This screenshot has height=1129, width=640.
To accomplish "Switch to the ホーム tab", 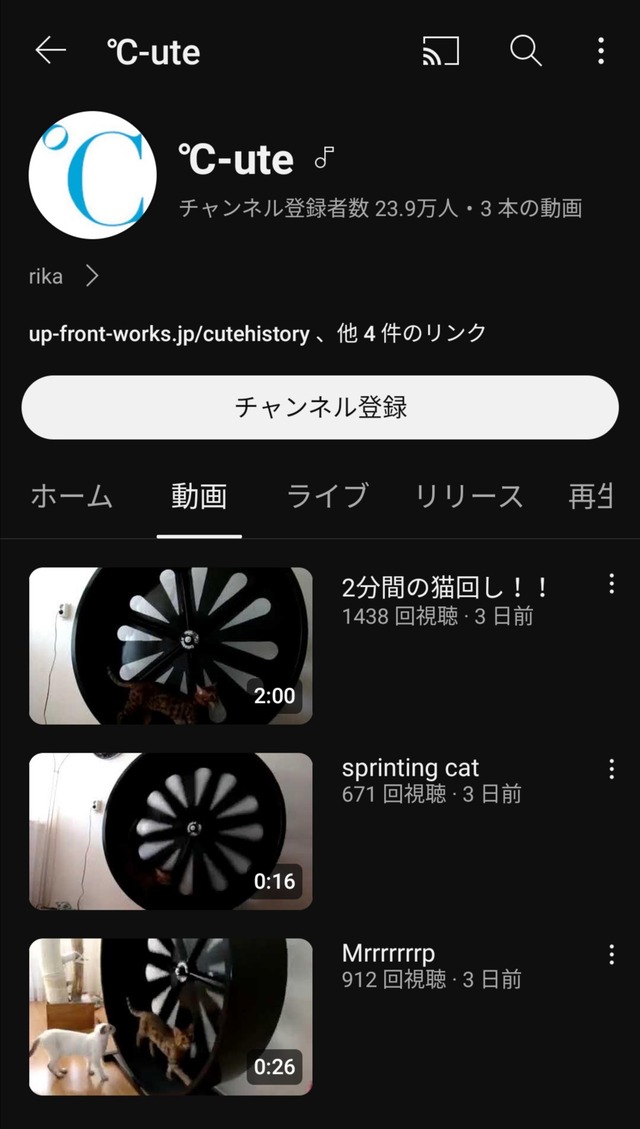I will tap(71, 496).
